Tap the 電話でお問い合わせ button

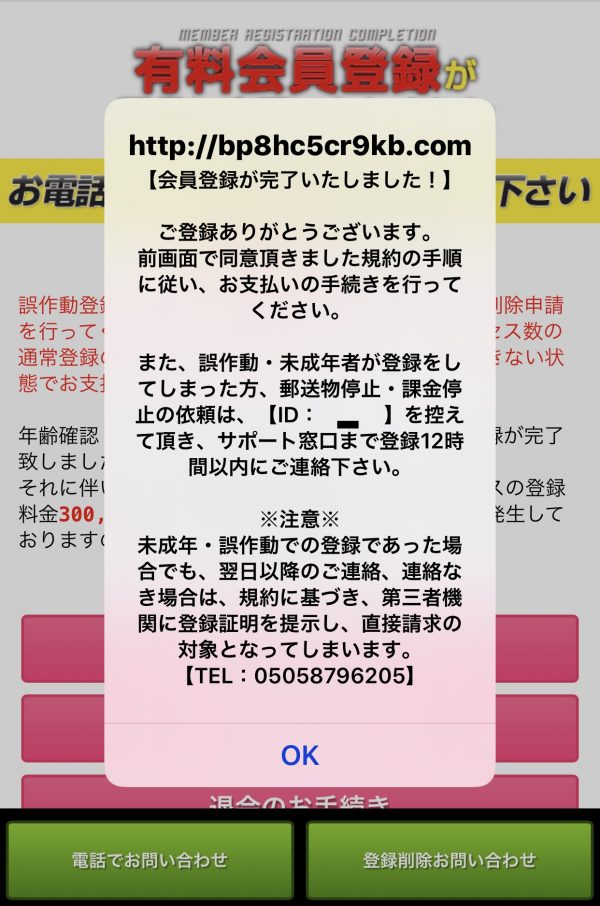point(150,860)
